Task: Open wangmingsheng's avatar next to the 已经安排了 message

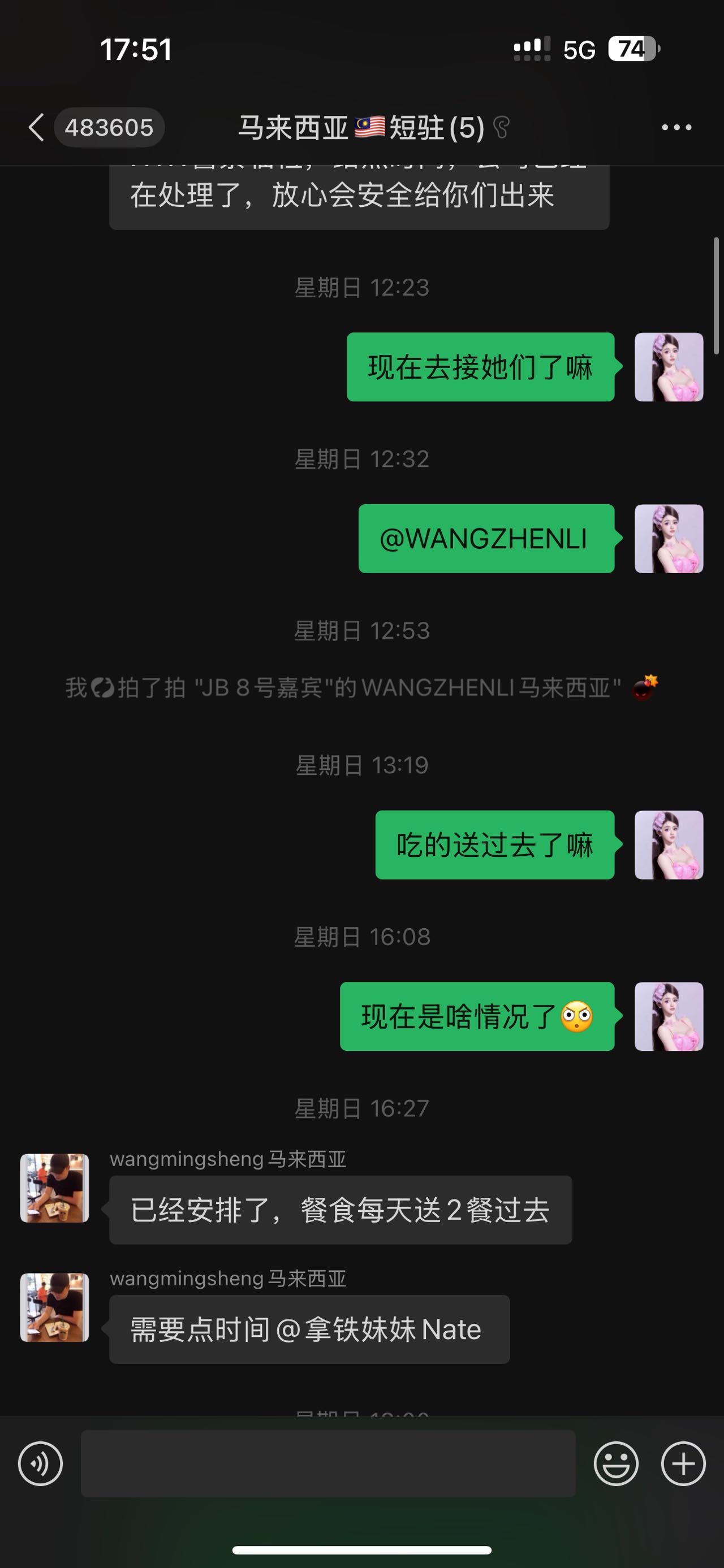Action: 55,1188
